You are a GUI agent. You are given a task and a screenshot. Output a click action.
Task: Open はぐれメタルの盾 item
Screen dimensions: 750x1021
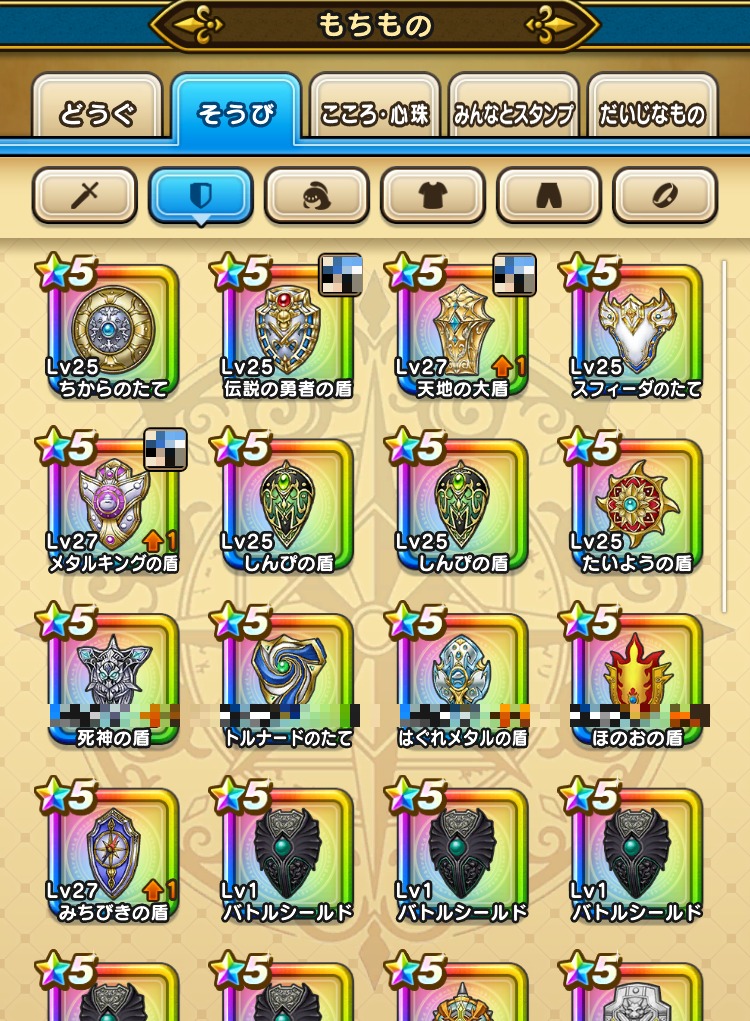click(462, 680)
